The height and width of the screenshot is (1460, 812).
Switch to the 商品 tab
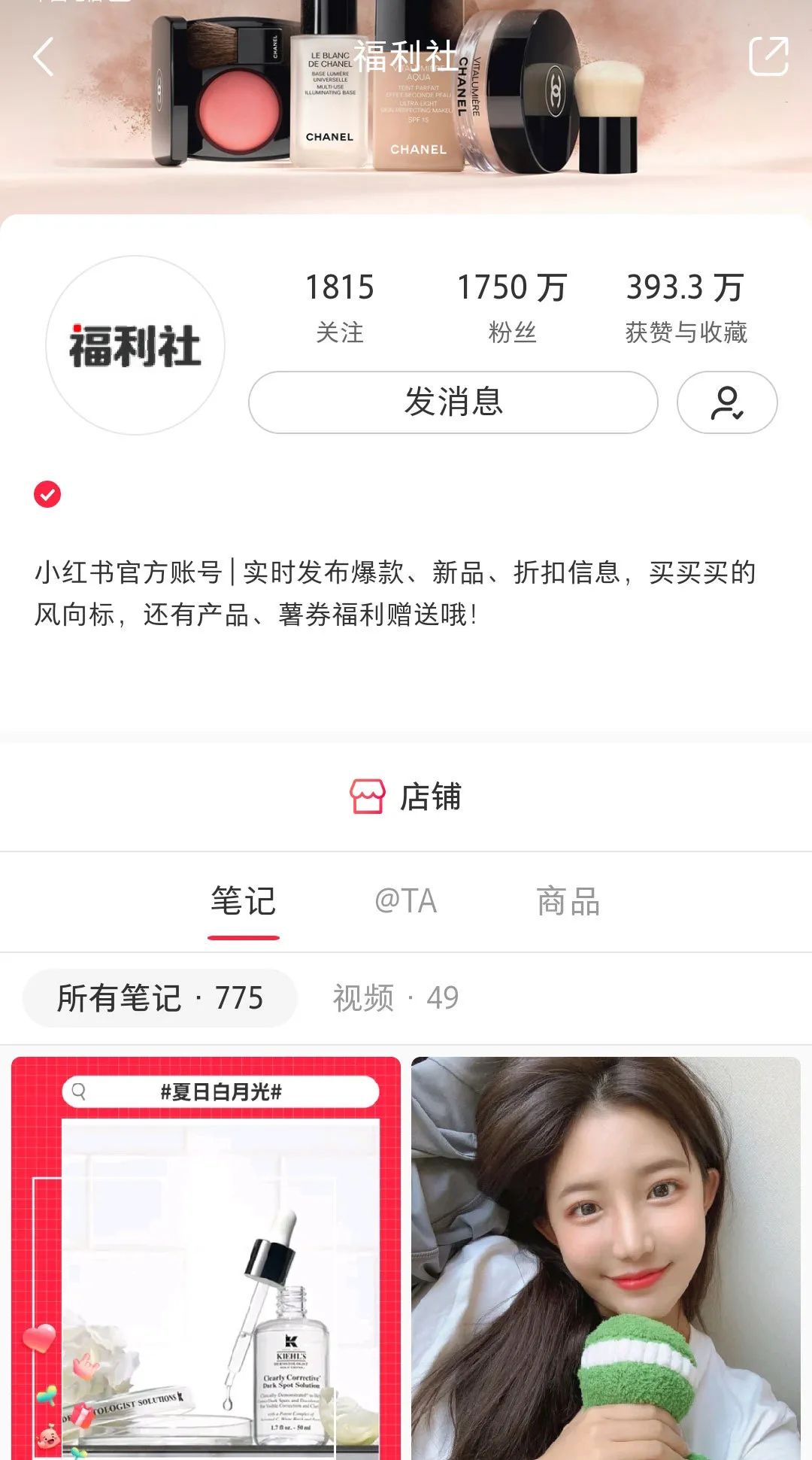coord(568,902)
